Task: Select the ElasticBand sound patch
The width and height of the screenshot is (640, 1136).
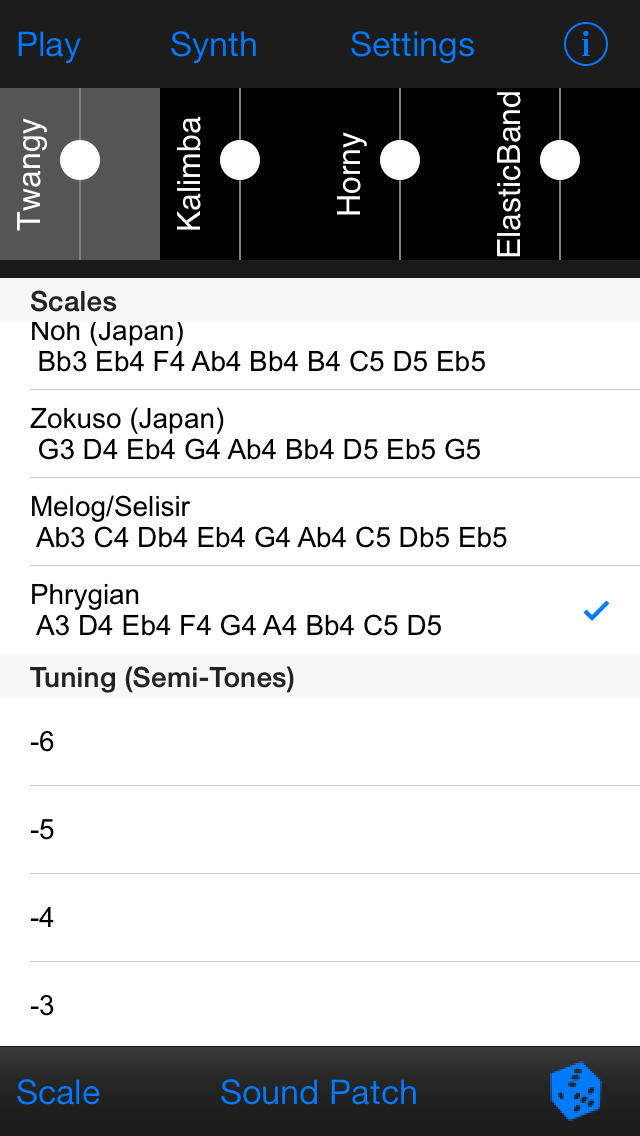Action: [560, 174]
